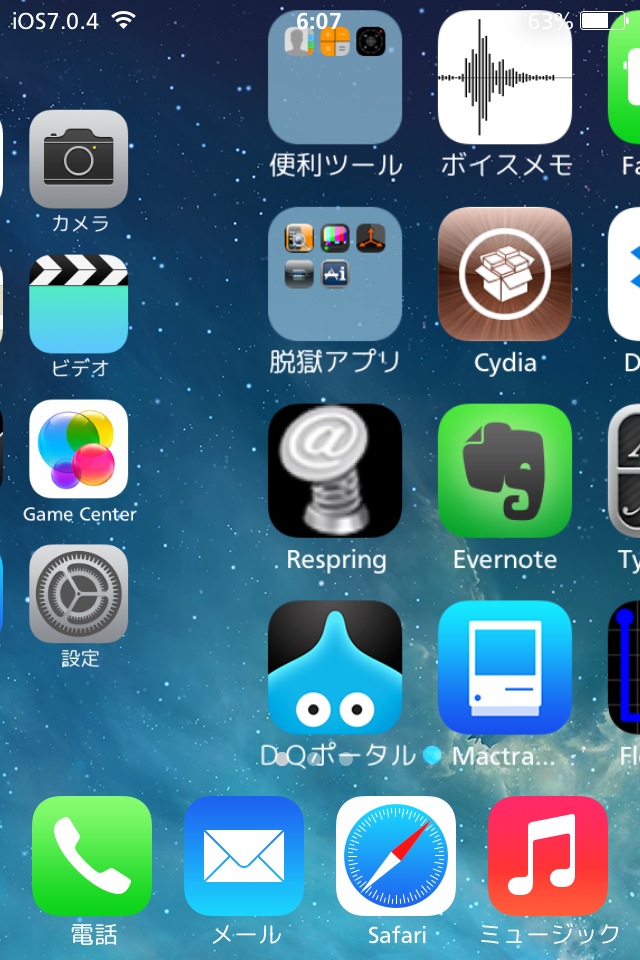Launch ボイスメモ (Voice Memos)
This screenshot has width=640, height=960.
point(505,78)
